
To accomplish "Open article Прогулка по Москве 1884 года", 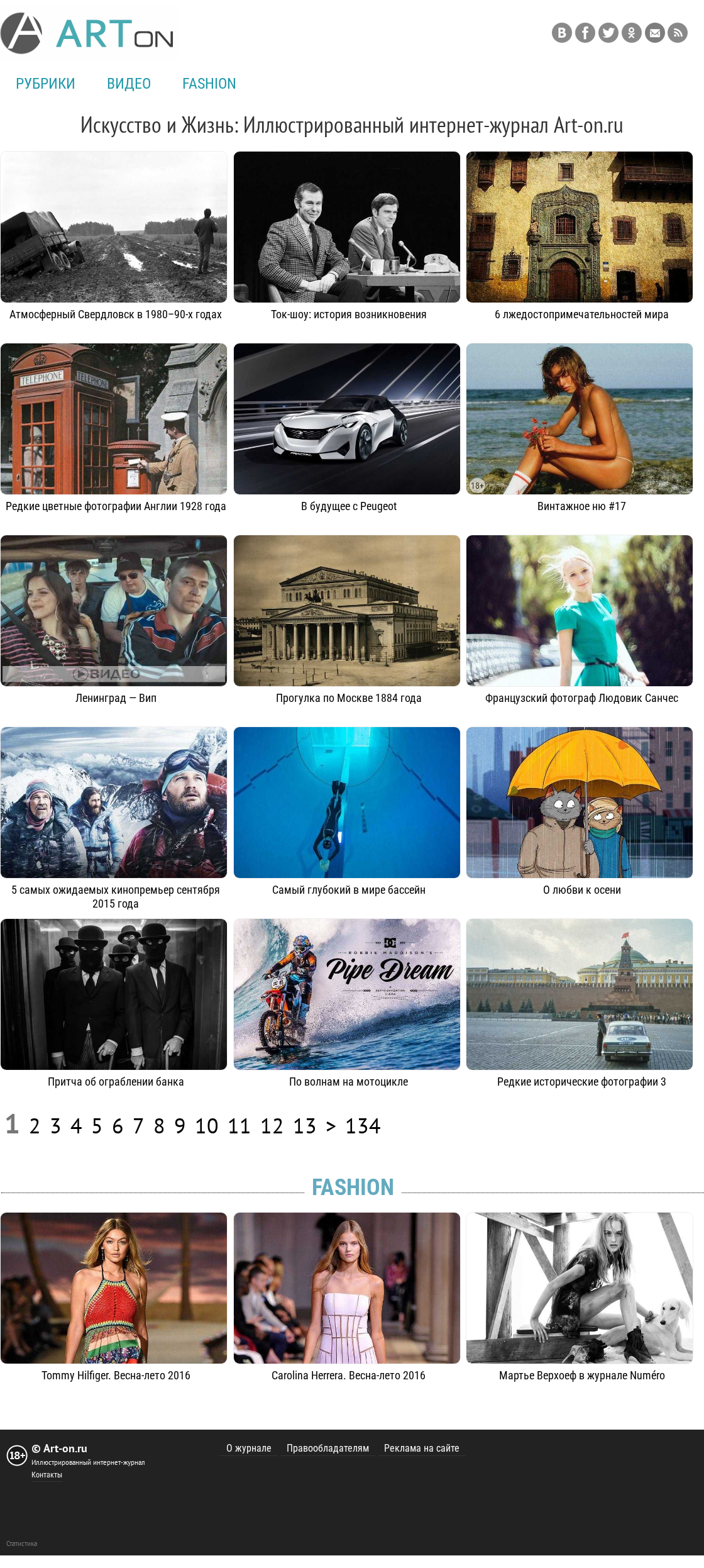I will pos(348,698).
